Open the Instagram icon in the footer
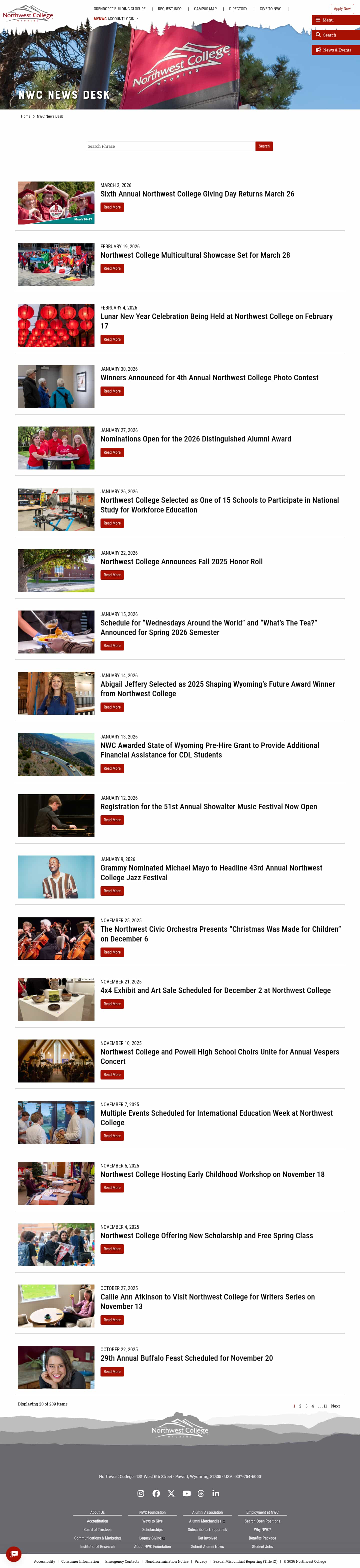360x1568 pixels. pos(141,1493)
